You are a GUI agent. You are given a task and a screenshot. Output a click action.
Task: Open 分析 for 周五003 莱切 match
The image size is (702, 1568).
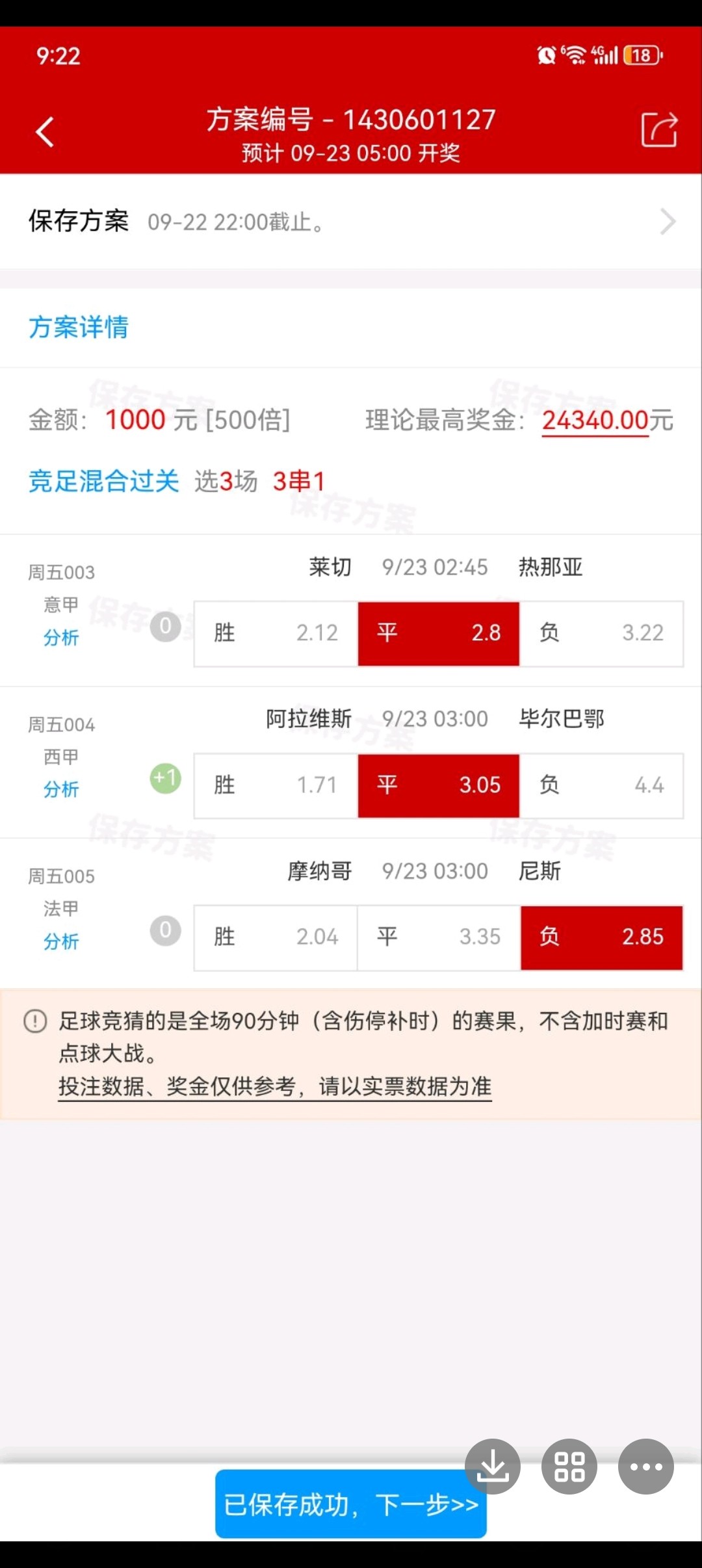(61, 638)
